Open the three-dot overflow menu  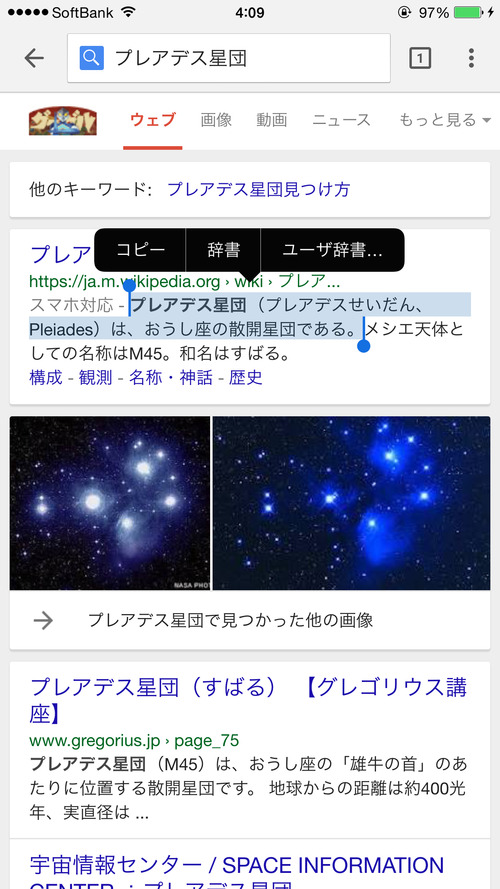pyautogui.click(x=471, y=58)
